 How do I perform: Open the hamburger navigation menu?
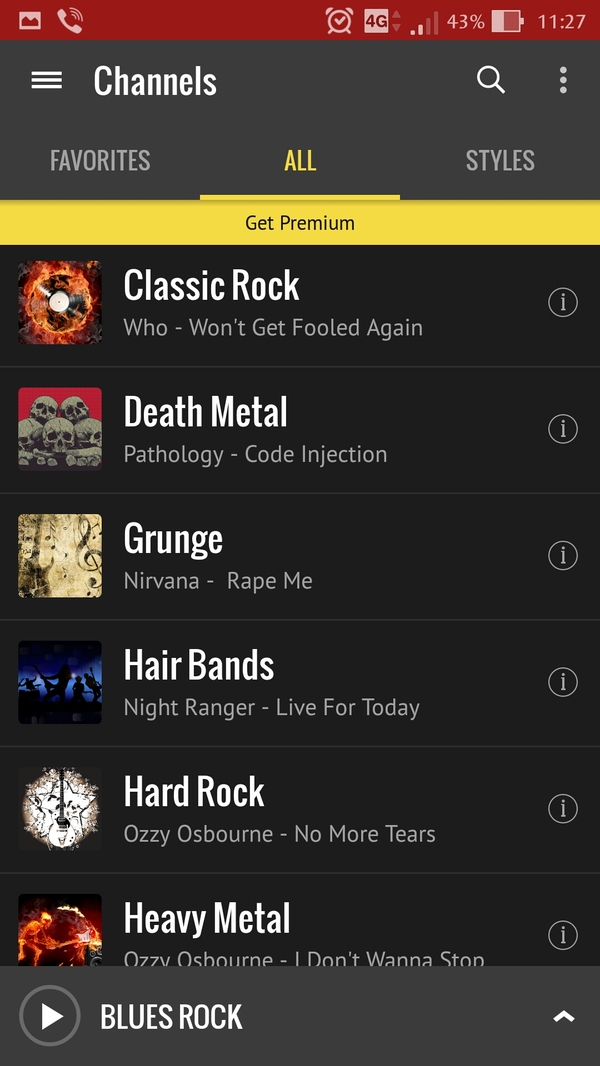(x=47, y=81)
